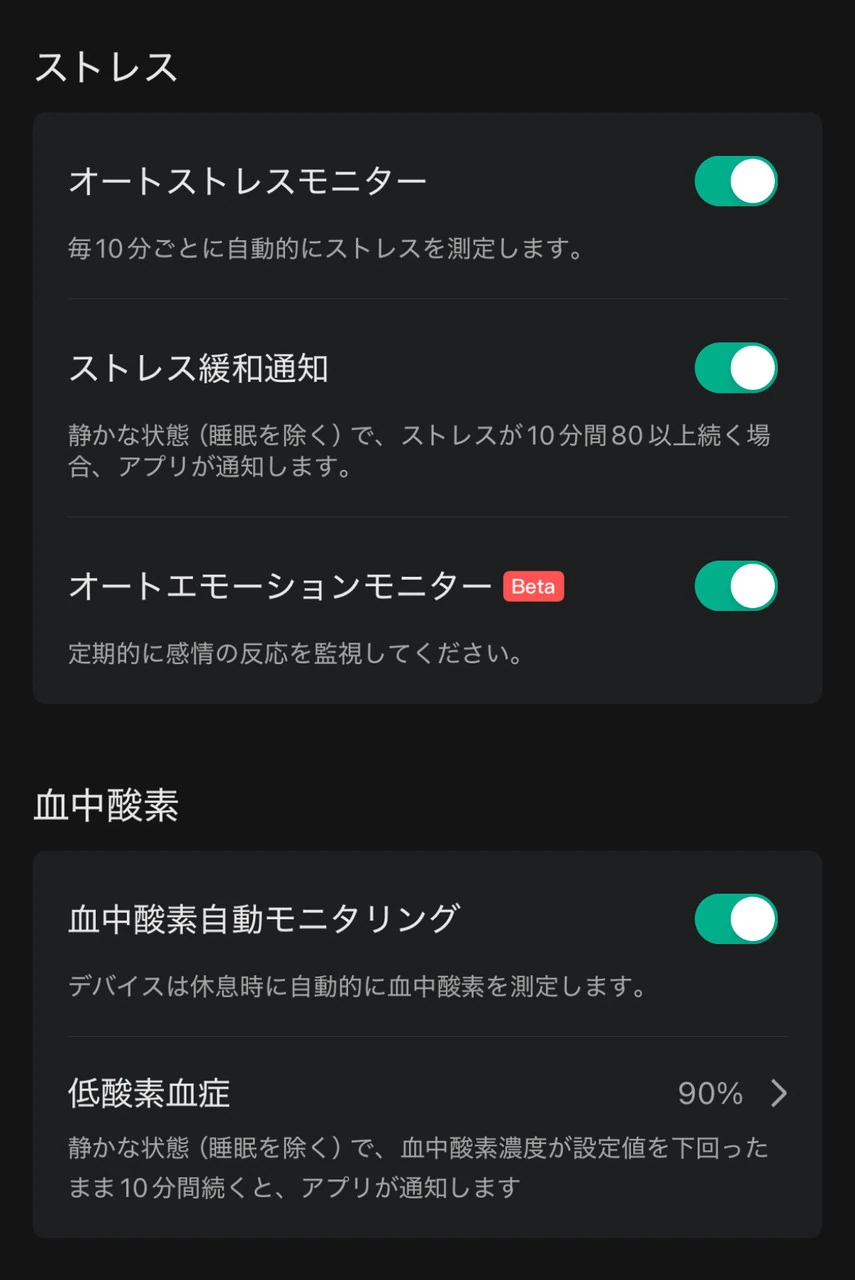Image resolution: width=855 pixels, height=1280 pixels.
Task: Toggle オートエモーションモニター Beta switch
Action: (x=735, y=586)
